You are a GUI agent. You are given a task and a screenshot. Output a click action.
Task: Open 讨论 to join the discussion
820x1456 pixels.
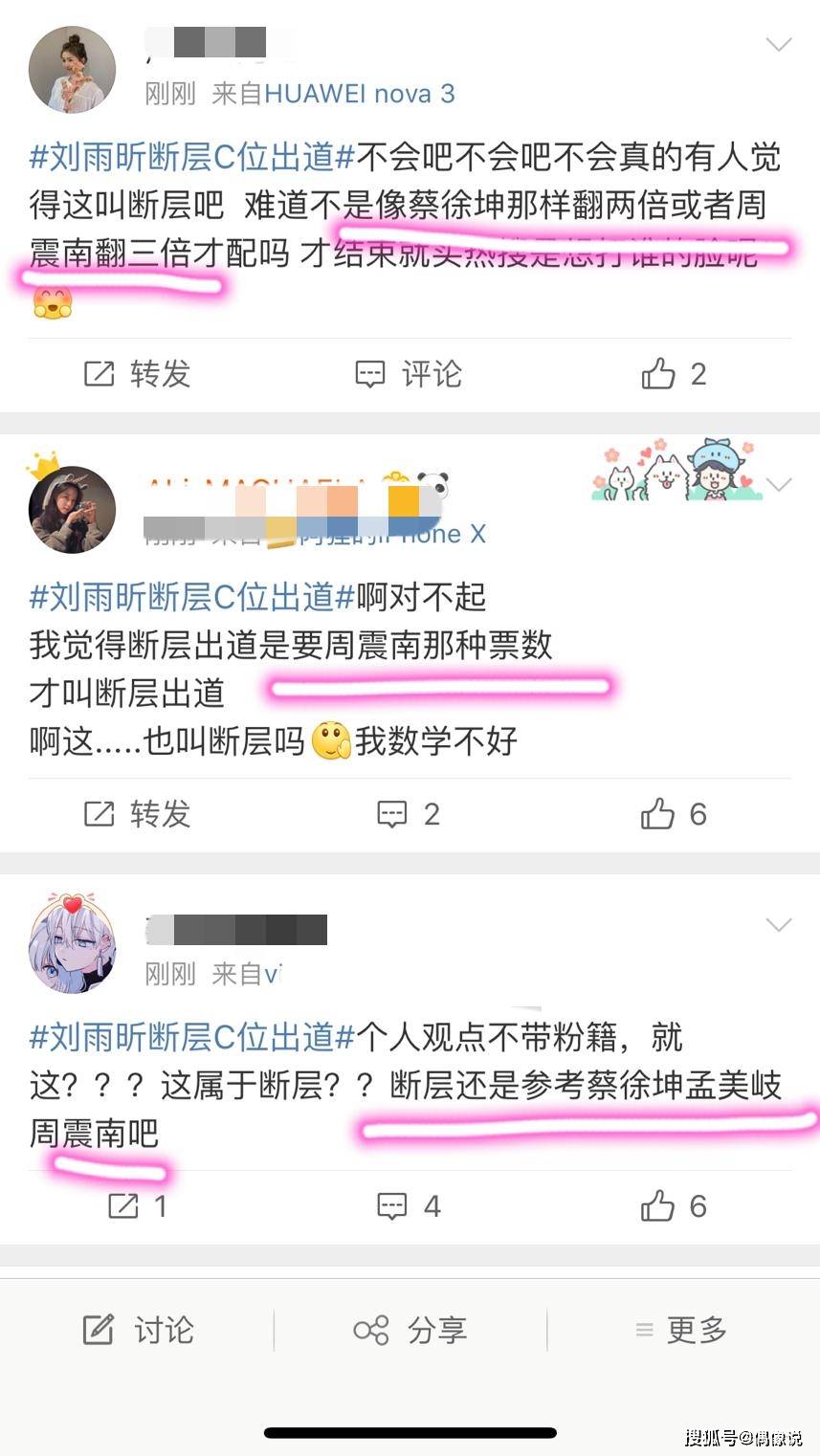pyautogui.click(x=139, y=1330)
